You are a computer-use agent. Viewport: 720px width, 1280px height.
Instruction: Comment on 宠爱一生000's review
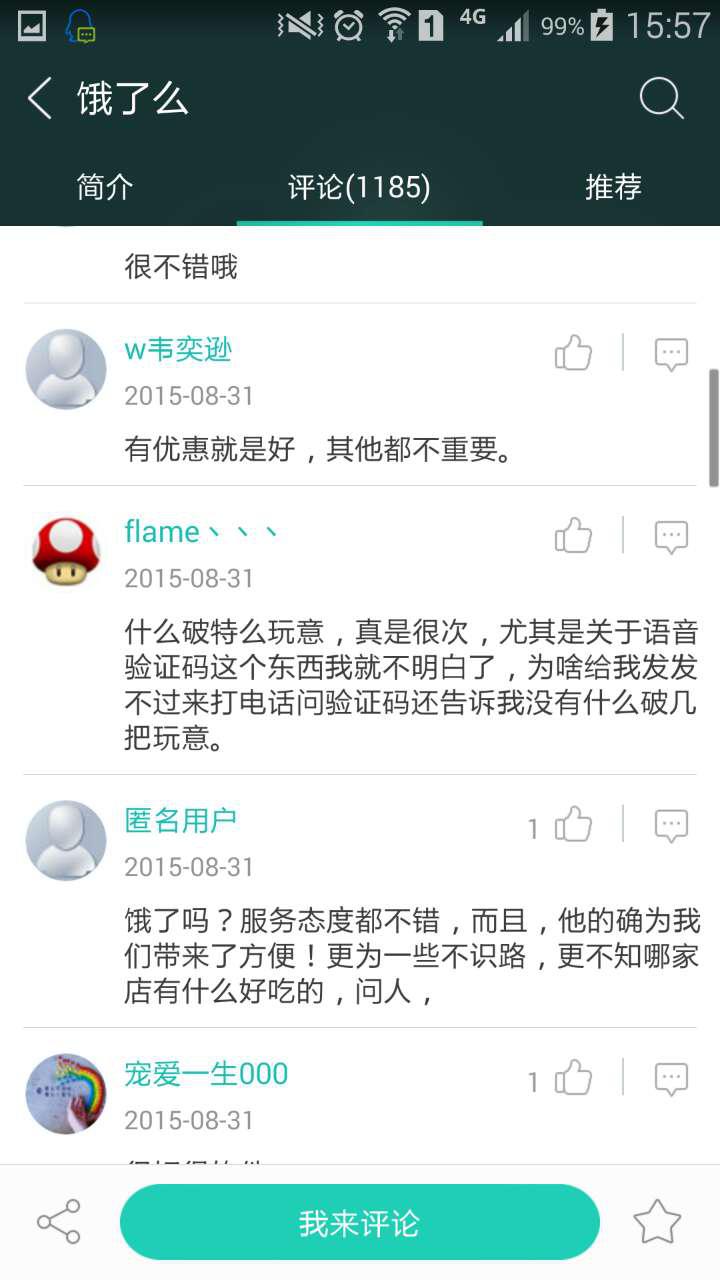tap(671, 1079)
